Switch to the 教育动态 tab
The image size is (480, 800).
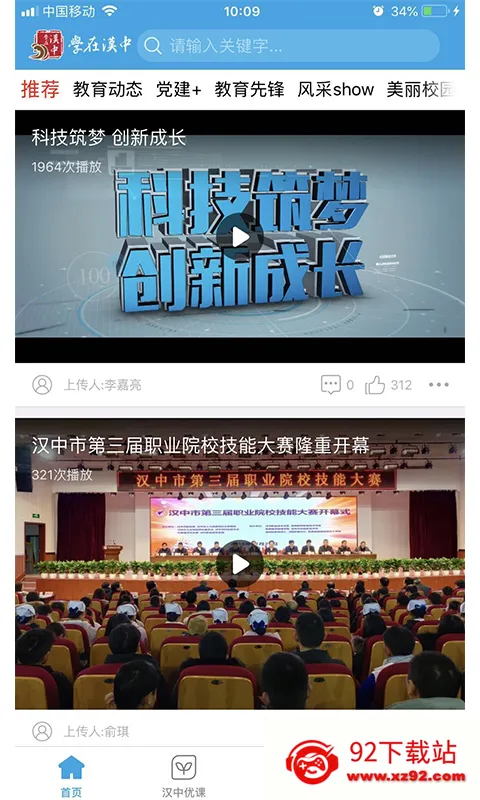[x=107, y=89]
